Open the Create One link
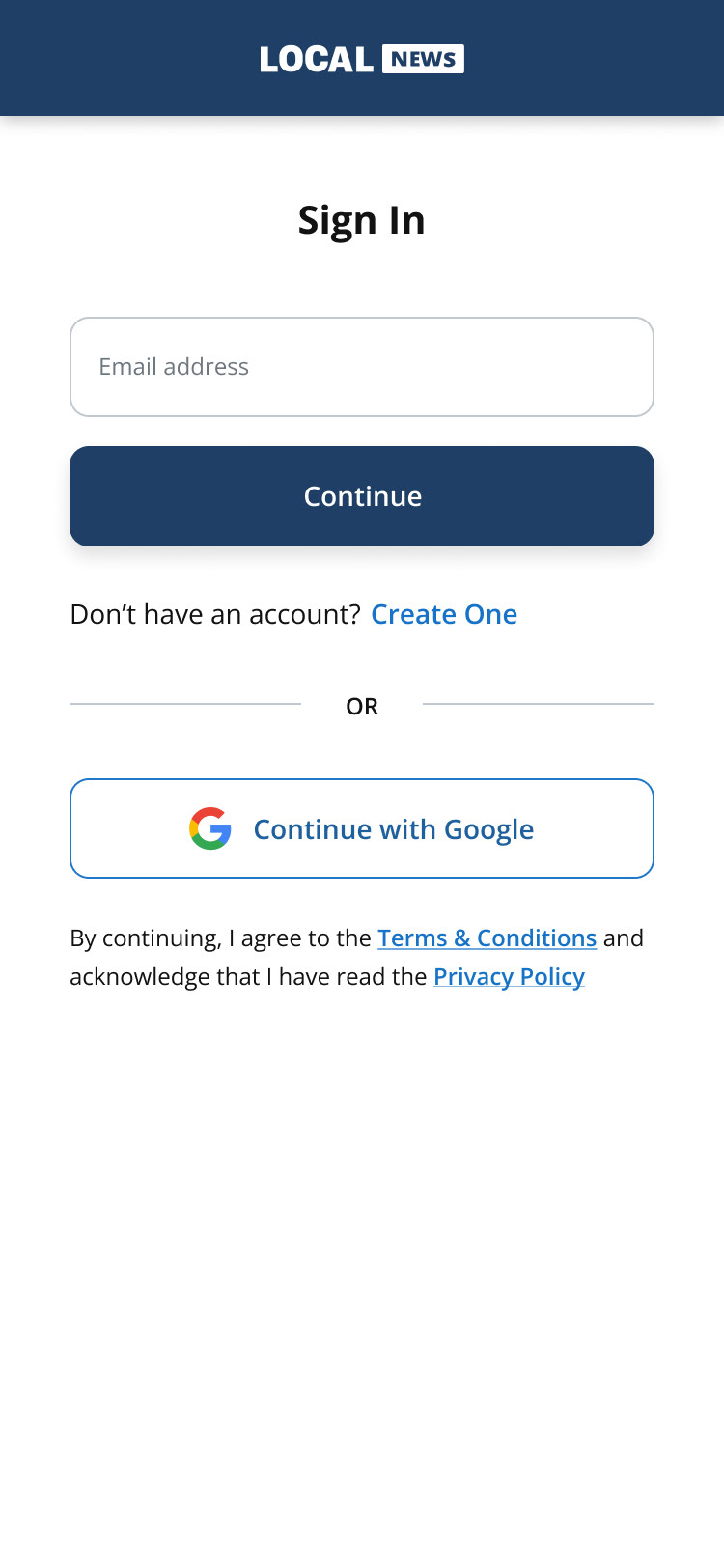The width and height of the screenshot is (724, 1568). pos(444,614)
